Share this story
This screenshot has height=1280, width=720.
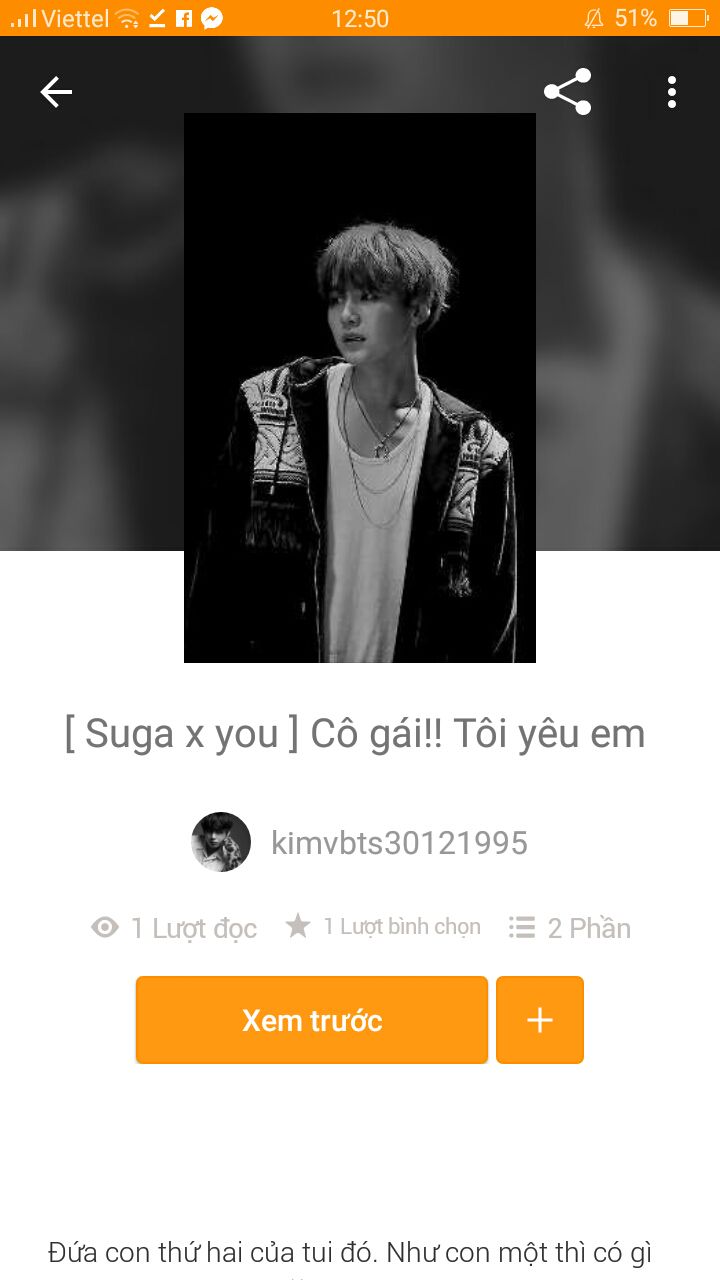coord(567,92)
